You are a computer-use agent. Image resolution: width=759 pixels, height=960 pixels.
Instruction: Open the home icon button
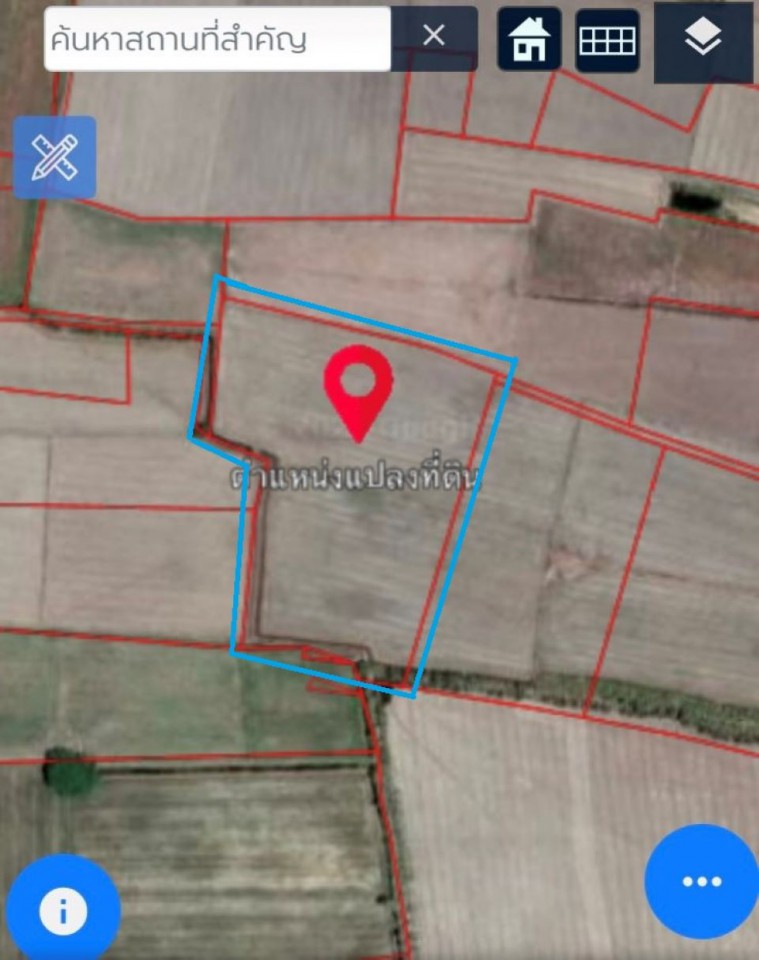[x=529, y=40]
